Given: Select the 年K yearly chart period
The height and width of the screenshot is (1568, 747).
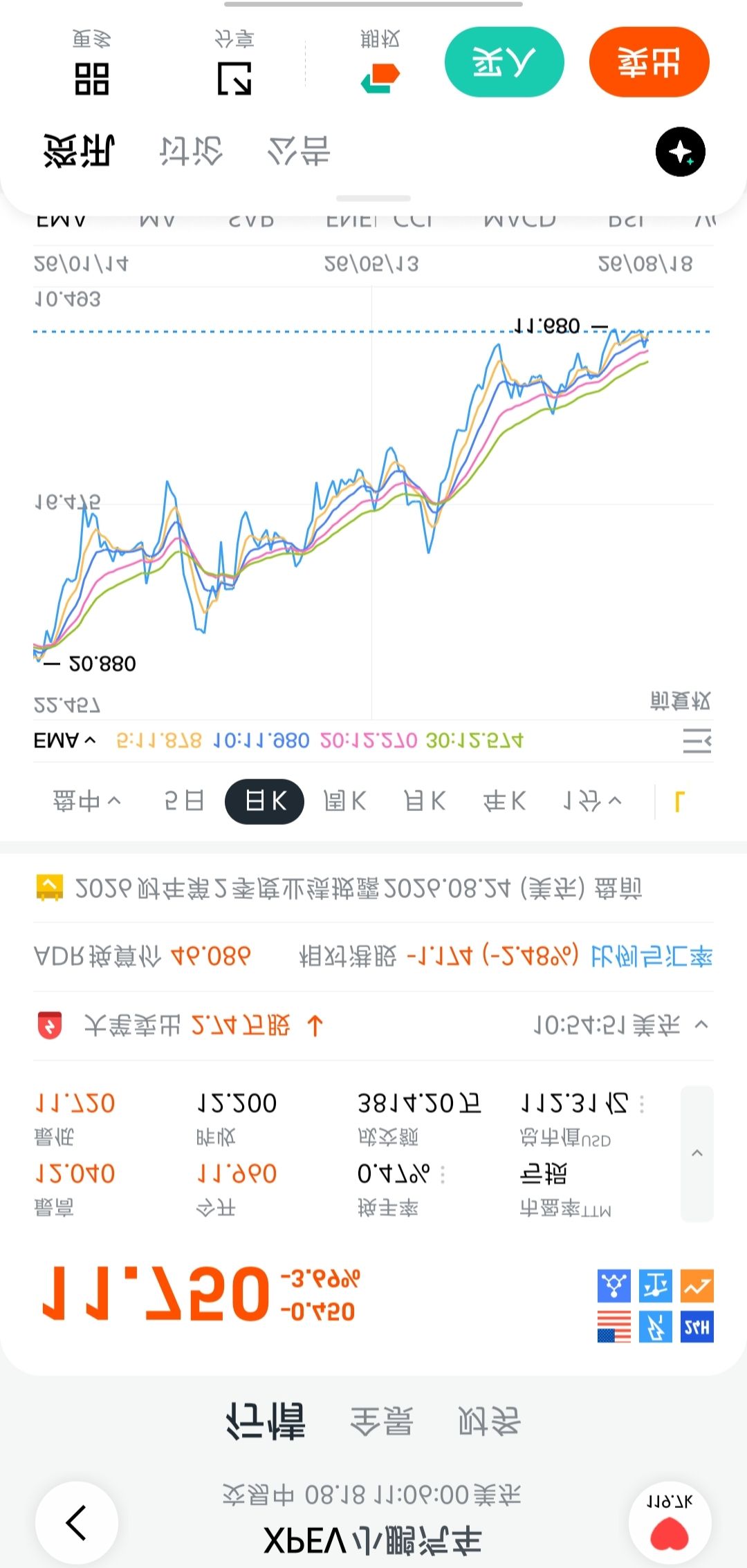Looking at the screenshot, I should [504, 801].
